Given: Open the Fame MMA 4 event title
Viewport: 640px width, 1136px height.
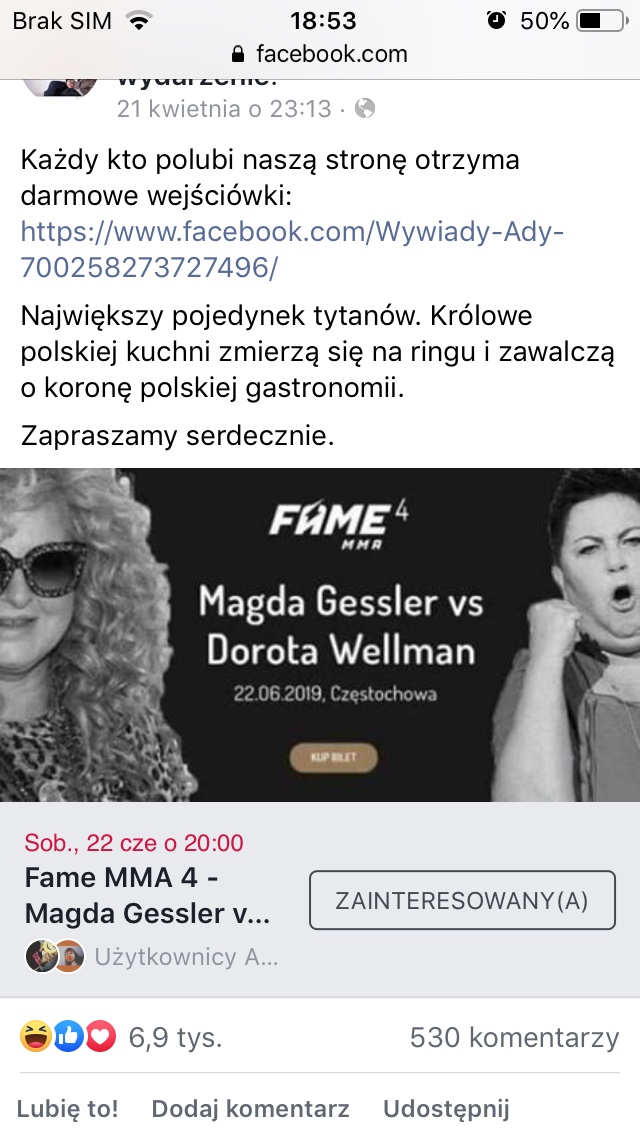Looking at the screenshot, I should (x=148, y=896).
